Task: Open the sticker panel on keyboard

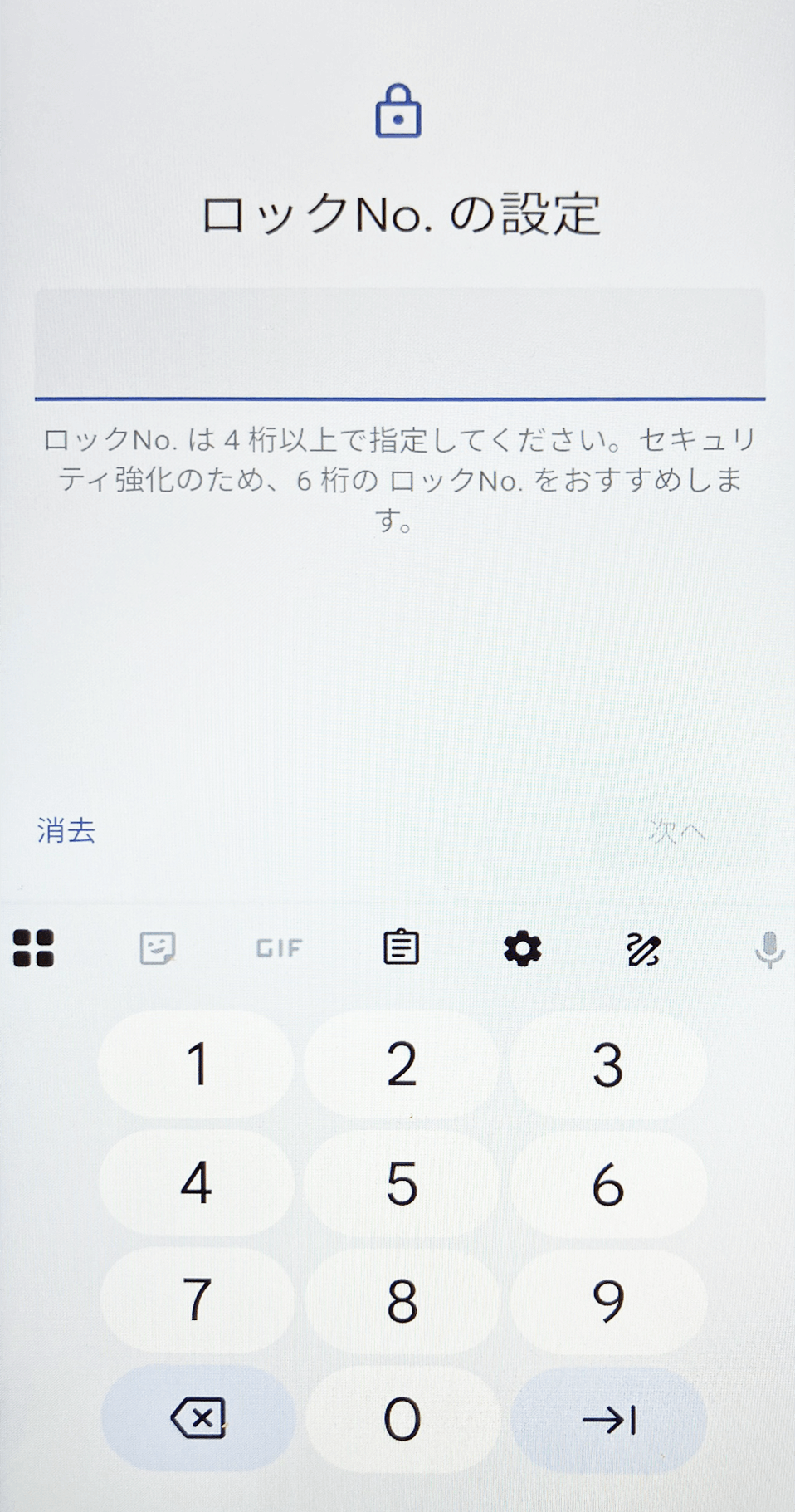Action: (157, 948)
